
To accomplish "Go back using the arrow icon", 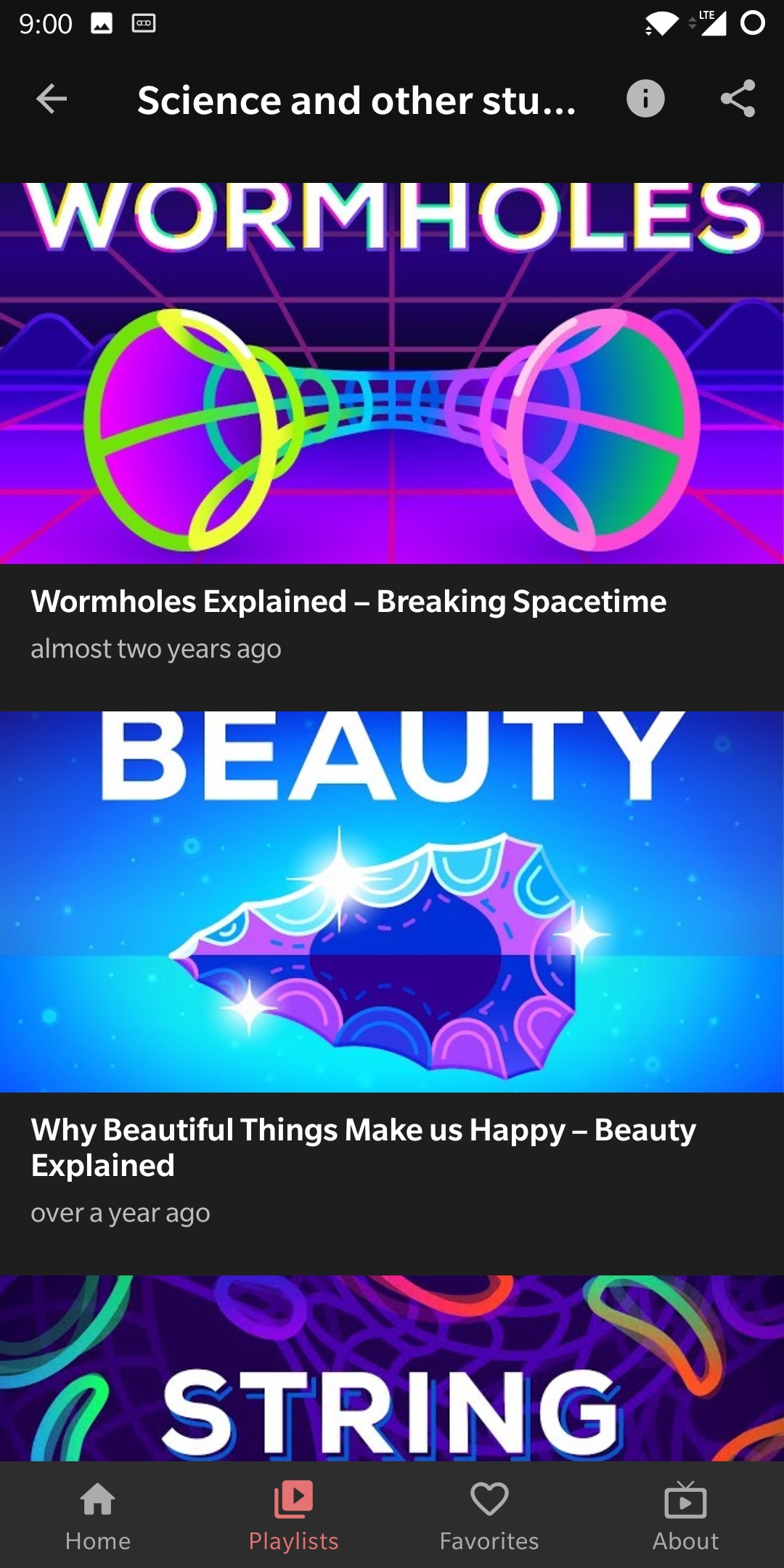I will tap(52, 99).
